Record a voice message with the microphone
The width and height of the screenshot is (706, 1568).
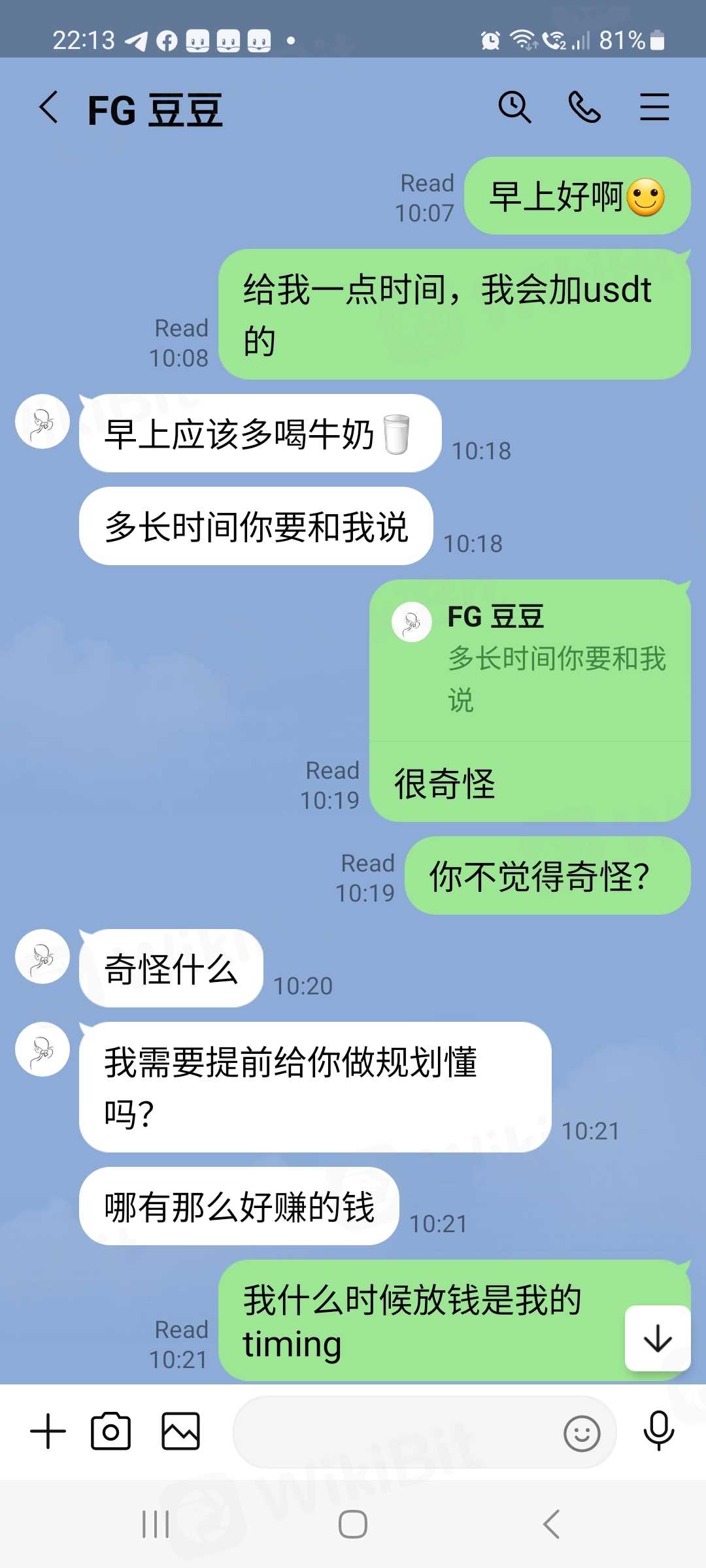[x=658, y=1431]
